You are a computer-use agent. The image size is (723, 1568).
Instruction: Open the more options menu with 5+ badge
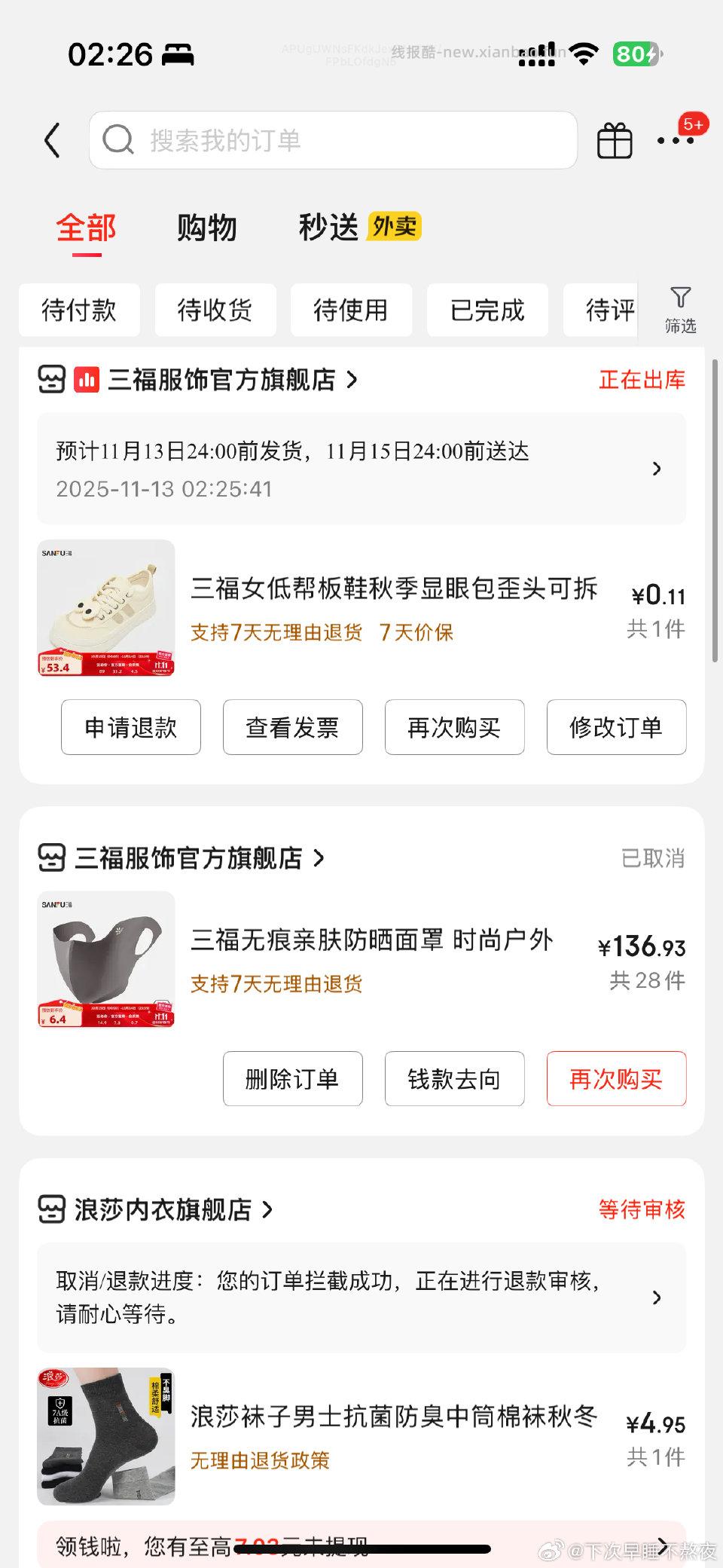[x=676, y=140]
